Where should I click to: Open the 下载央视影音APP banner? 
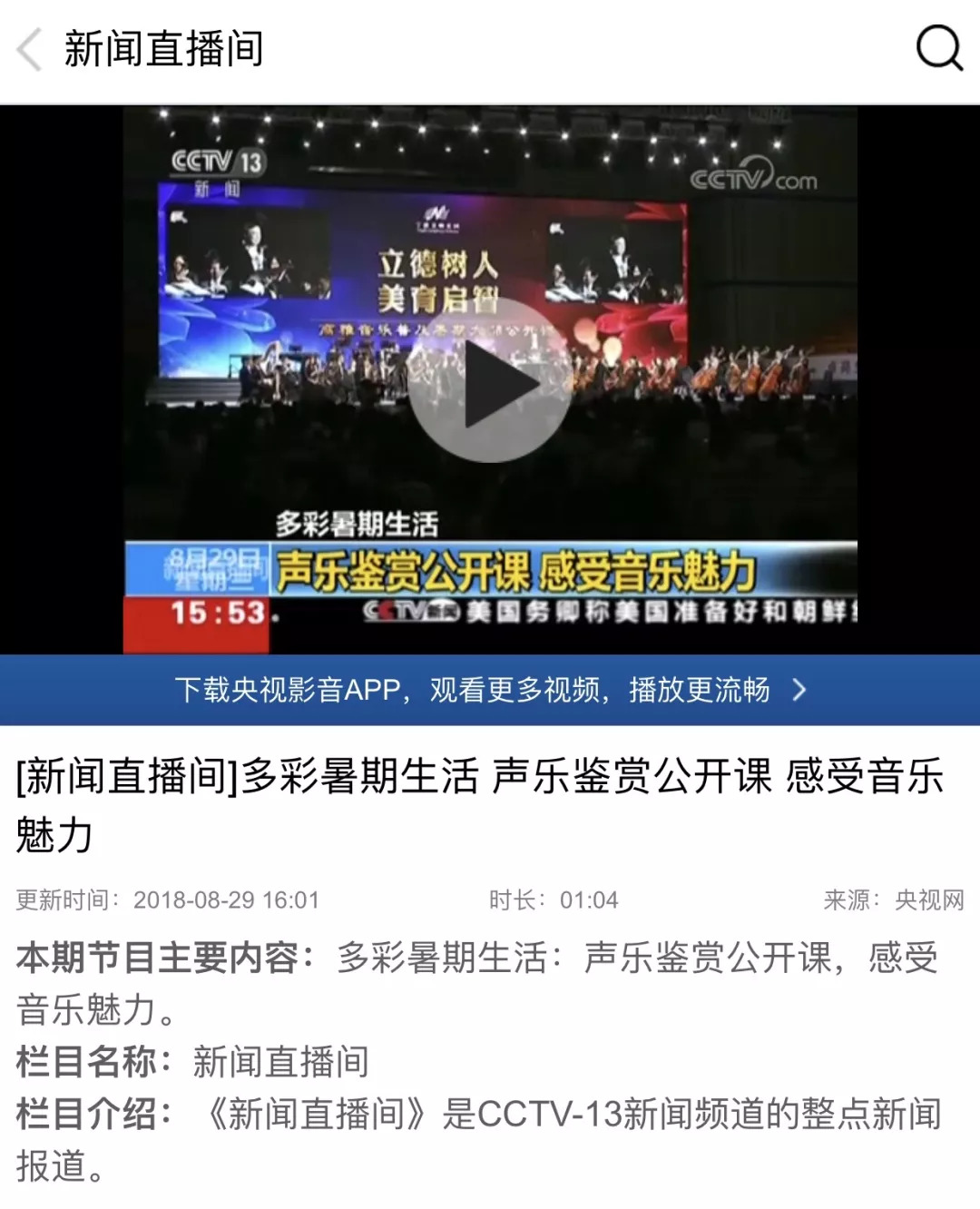(490, 690)
